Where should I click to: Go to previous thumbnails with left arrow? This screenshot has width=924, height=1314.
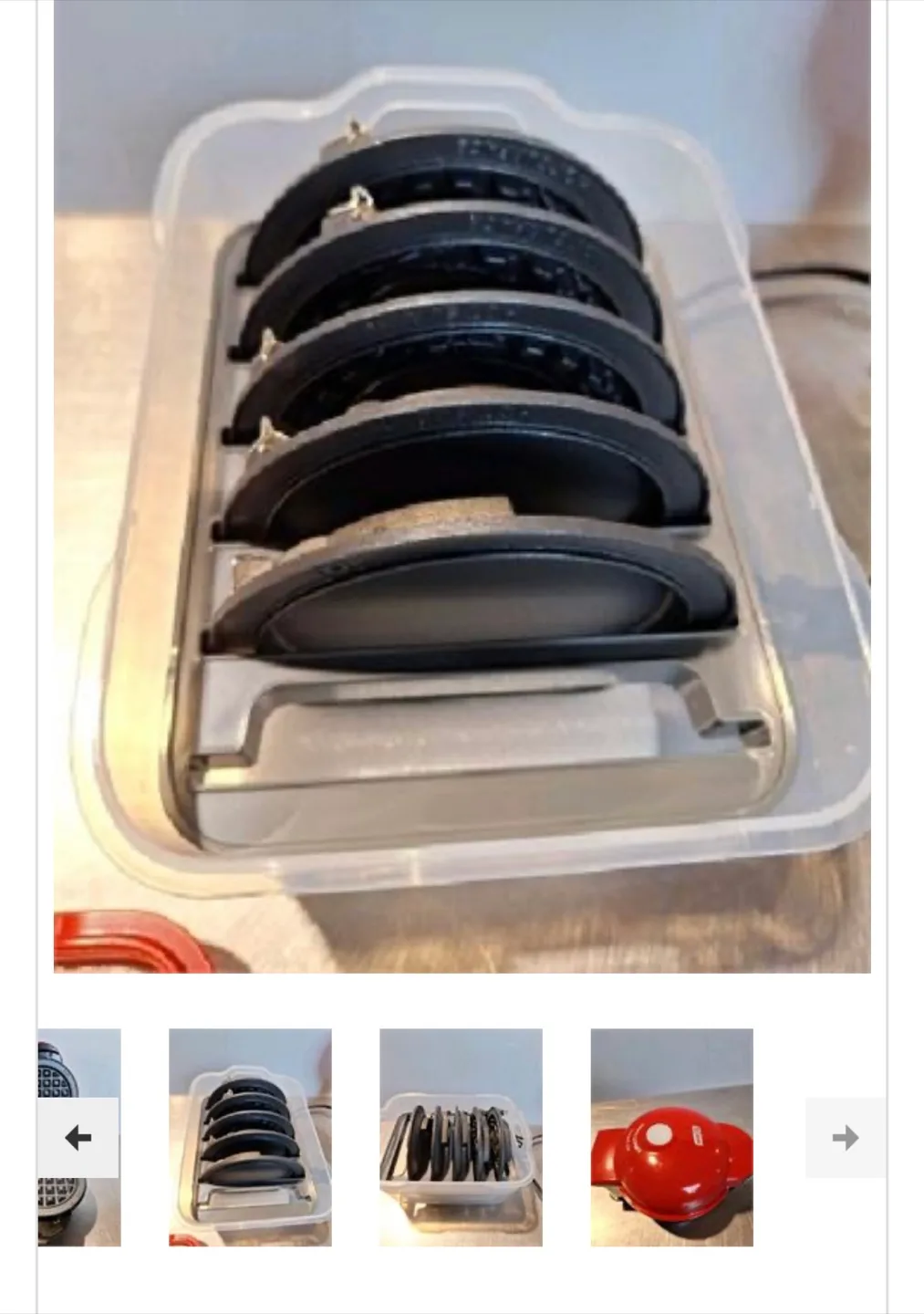coord(78,1137)
